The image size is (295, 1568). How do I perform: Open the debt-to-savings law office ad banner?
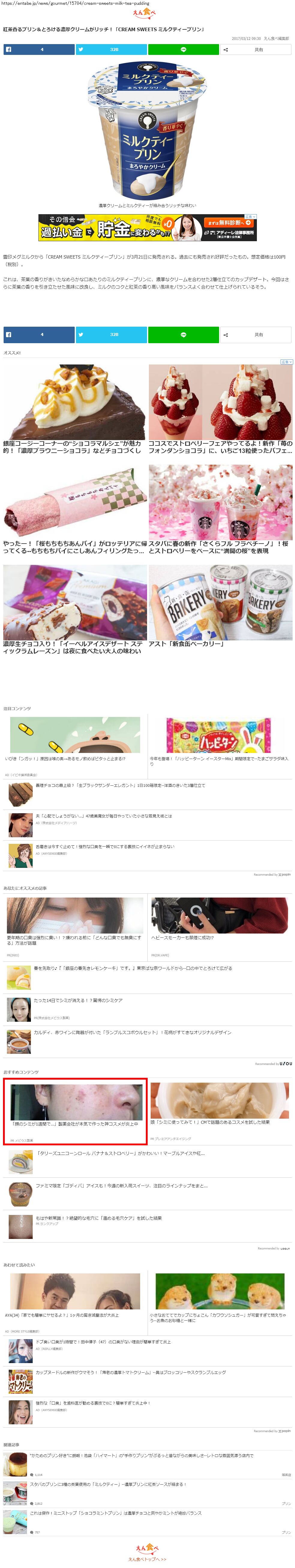point(148,228)
